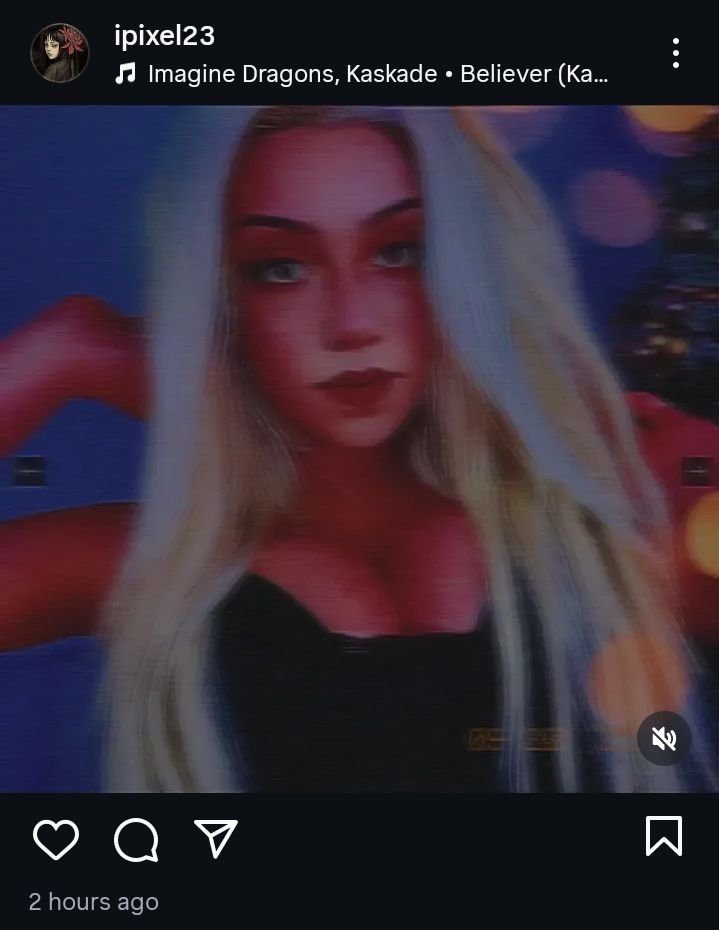
Task: Open comments on this post
Action: tap(136, 839)
